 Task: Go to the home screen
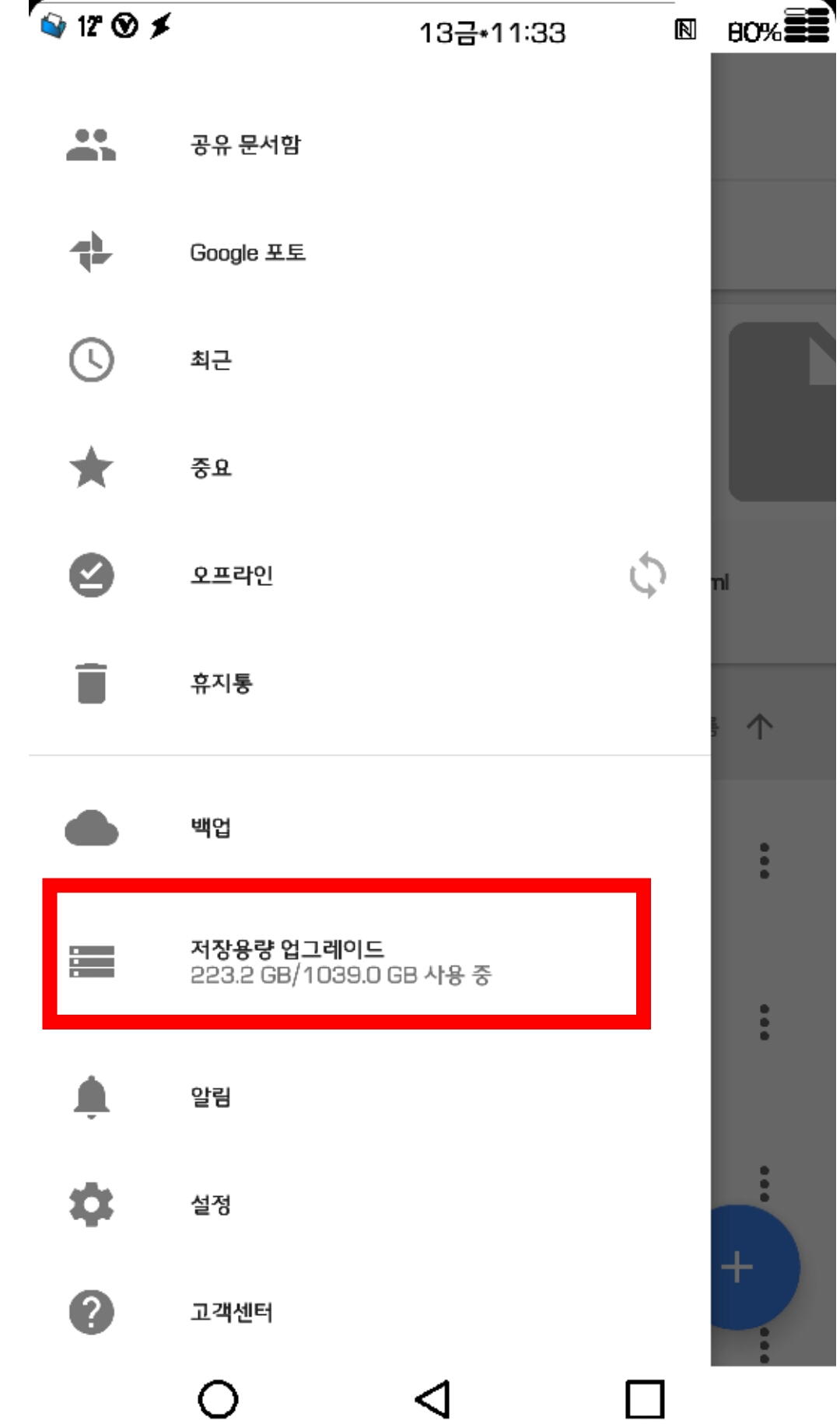[218, 1398]
